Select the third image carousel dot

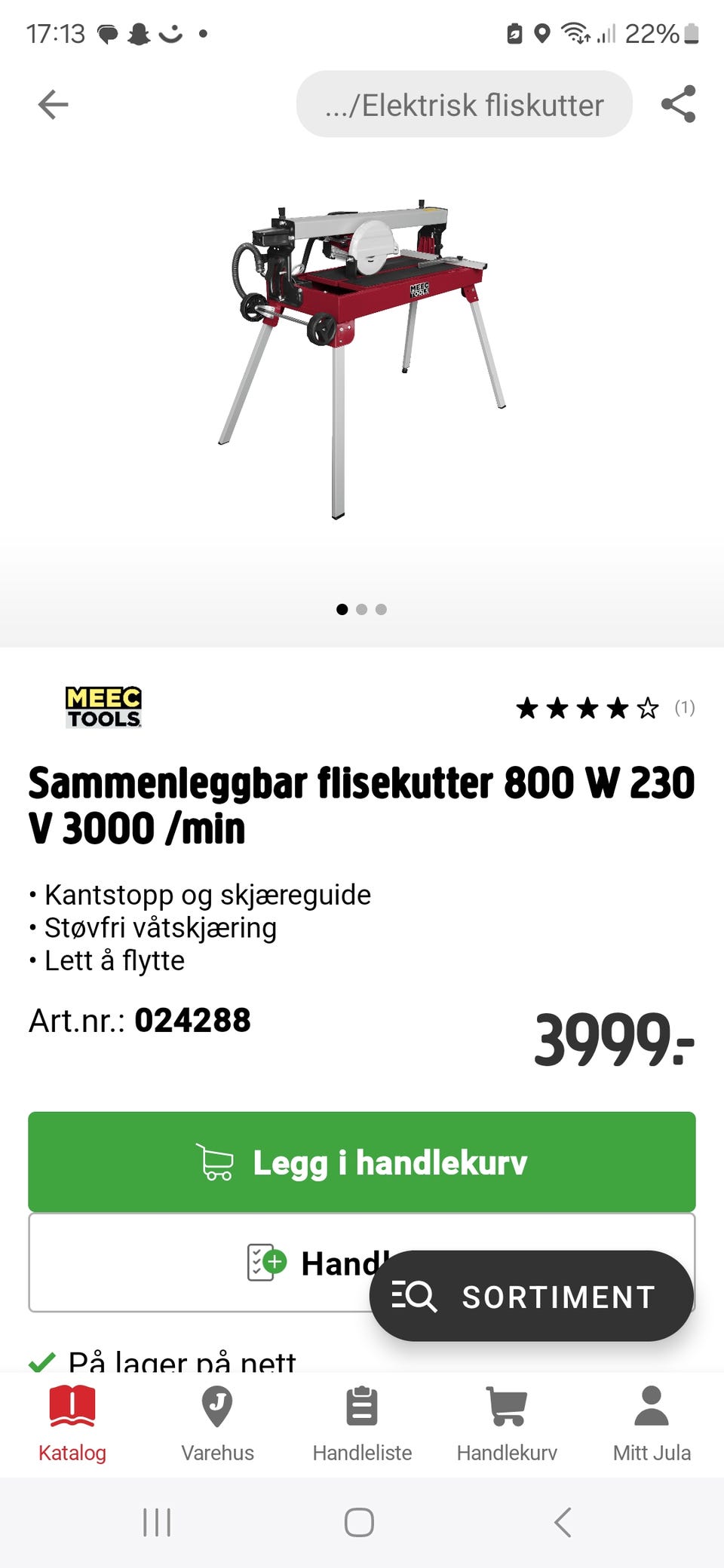pos(382,609)
